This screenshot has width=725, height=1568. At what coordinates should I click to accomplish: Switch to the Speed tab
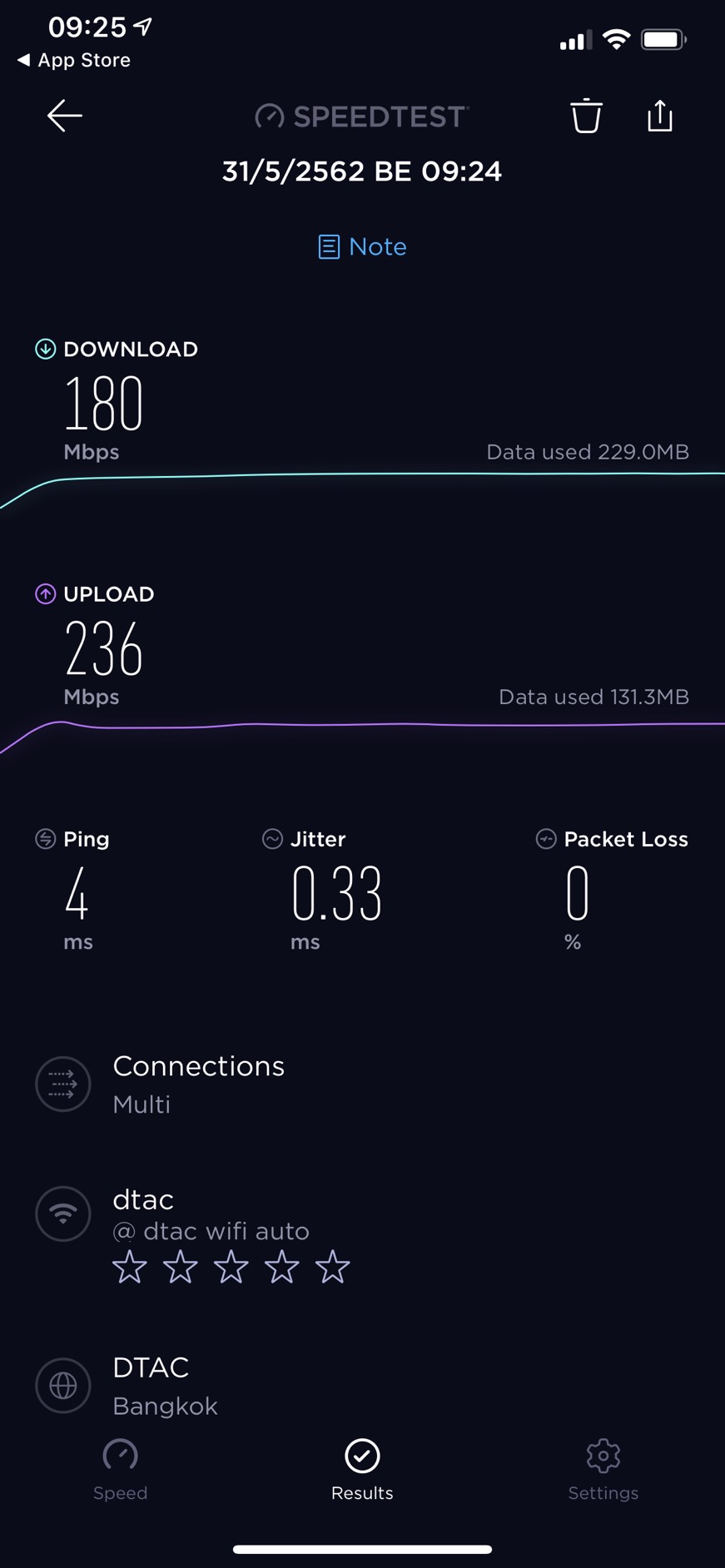click(x=120, y=1470)
